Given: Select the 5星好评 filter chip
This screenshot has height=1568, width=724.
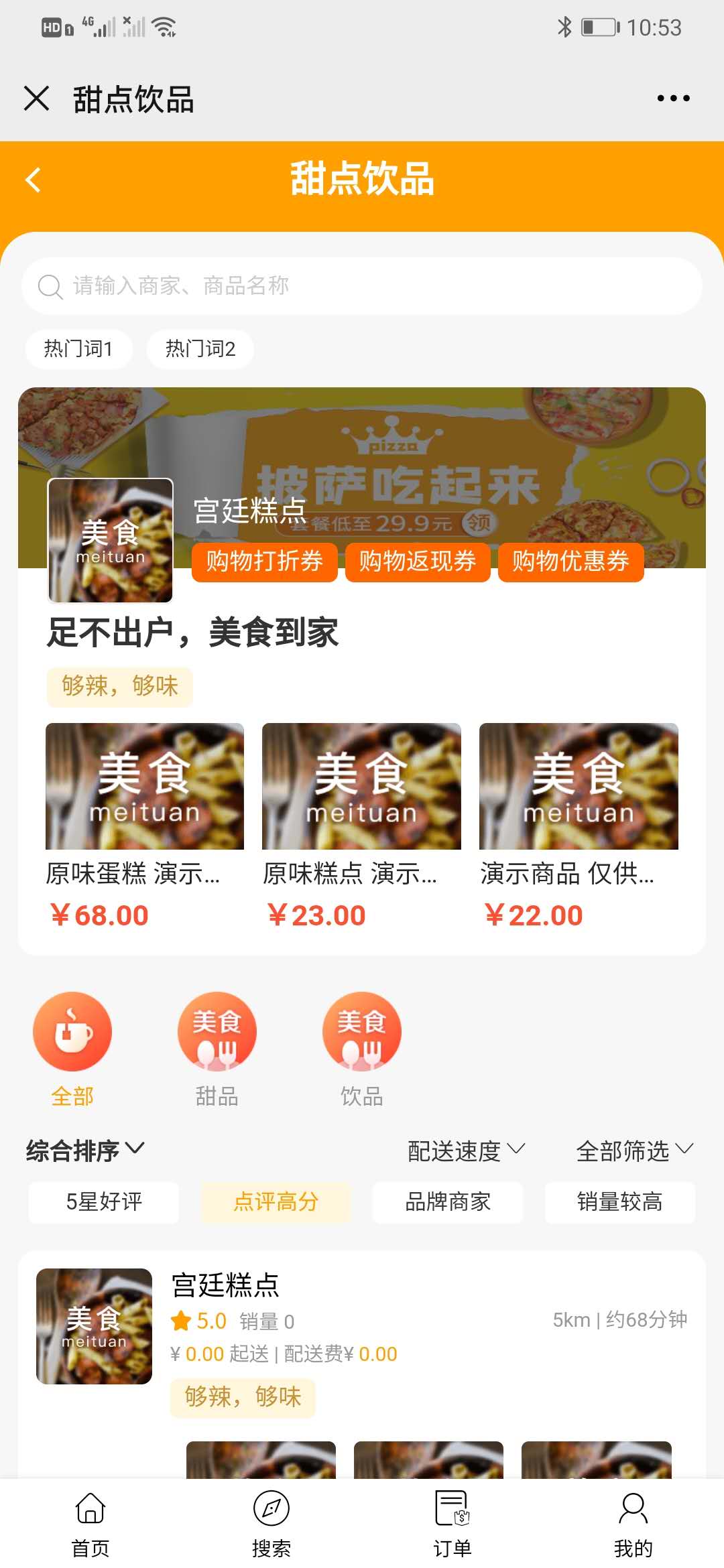Looking at the screenshot, I should coord(103,1202).
